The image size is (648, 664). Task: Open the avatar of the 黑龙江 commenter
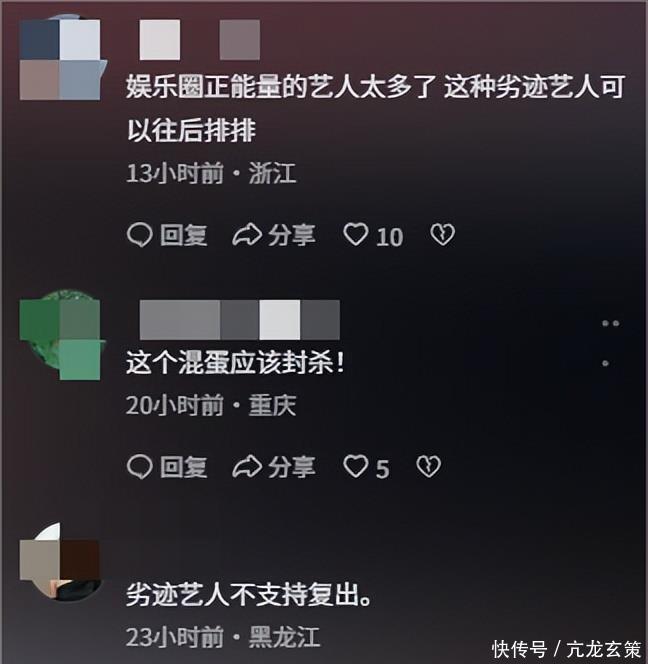point(60,562)
